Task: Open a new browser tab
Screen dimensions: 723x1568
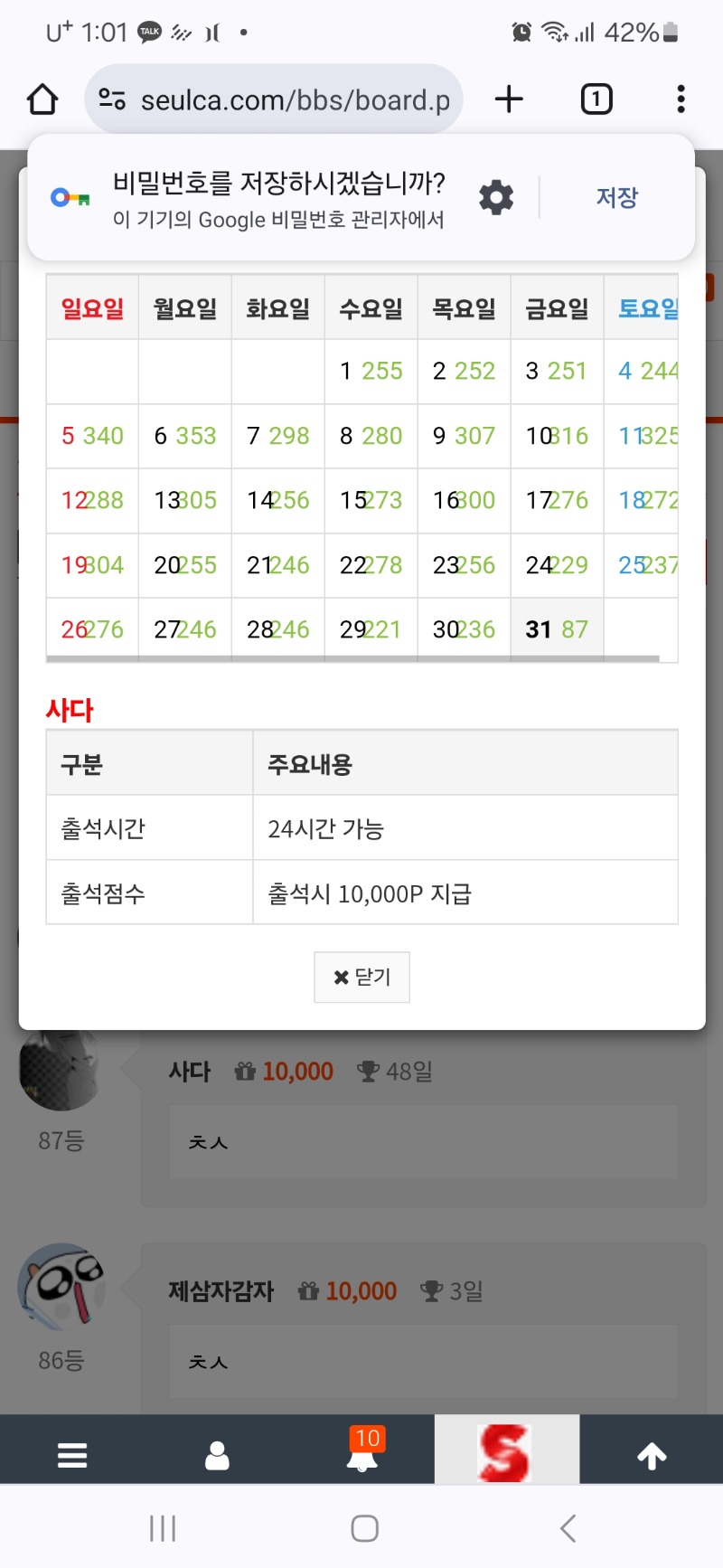Action: coord(509,99)
